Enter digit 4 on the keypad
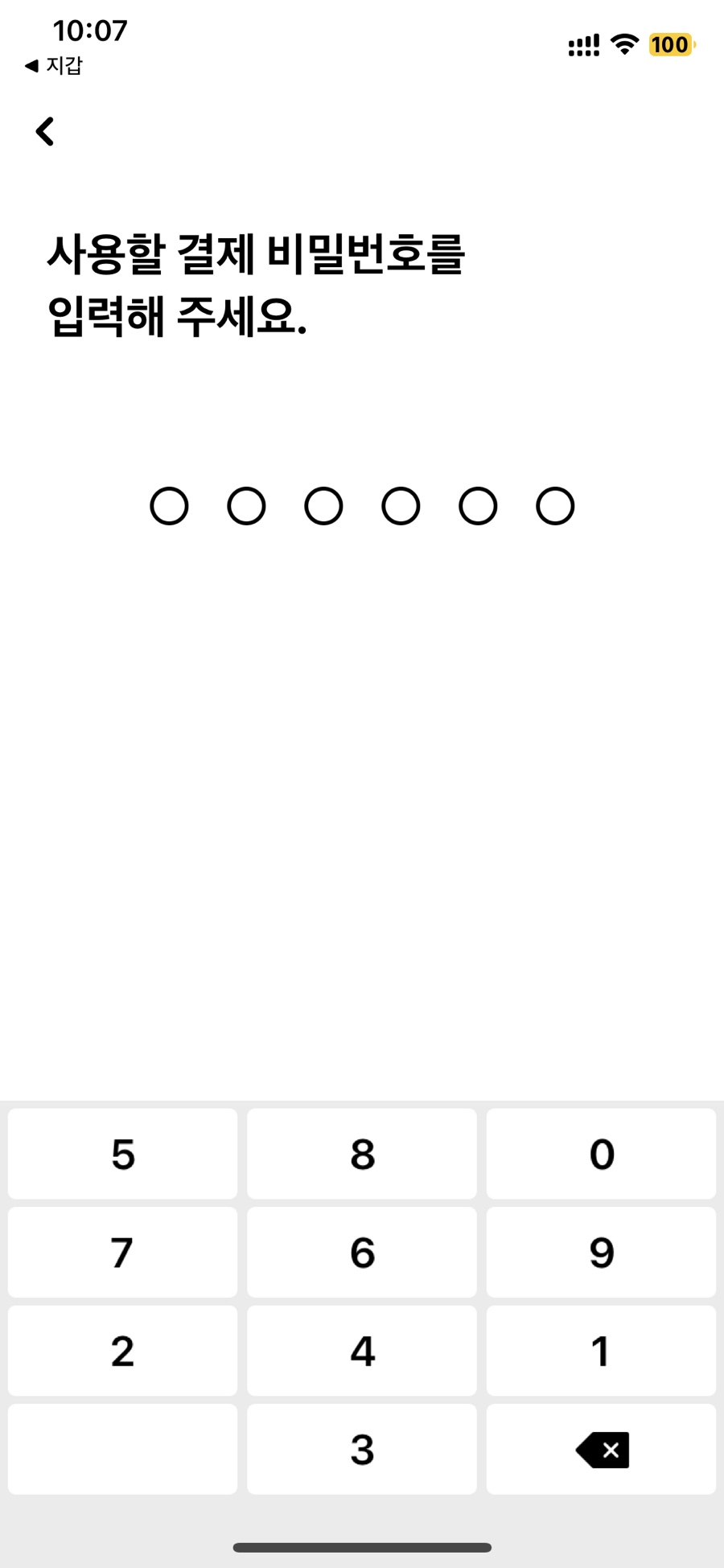Screen dimensions: 724x1568 click(362, 1351)
